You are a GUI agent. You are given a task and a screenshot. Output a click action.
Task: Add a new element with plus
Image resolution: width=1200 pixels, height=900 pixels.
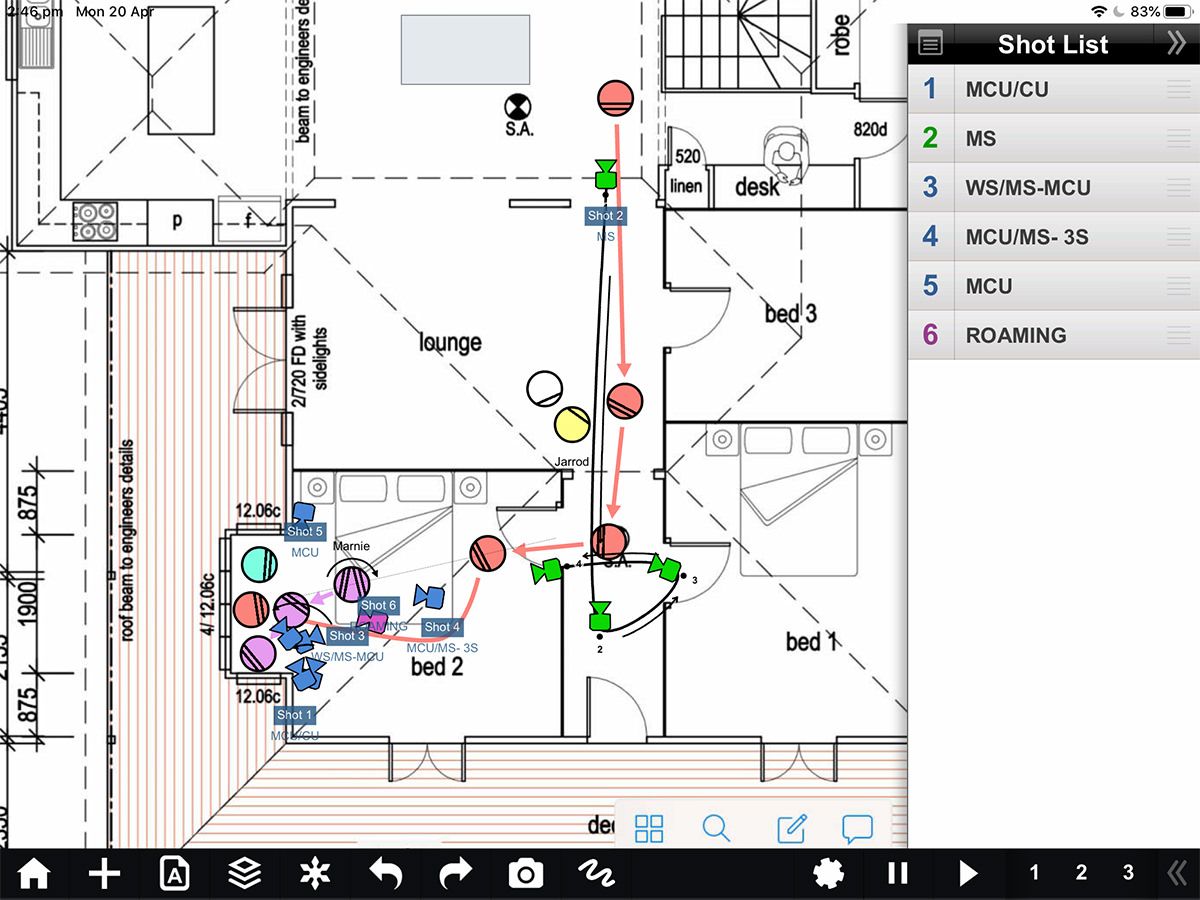pos(104,874)
